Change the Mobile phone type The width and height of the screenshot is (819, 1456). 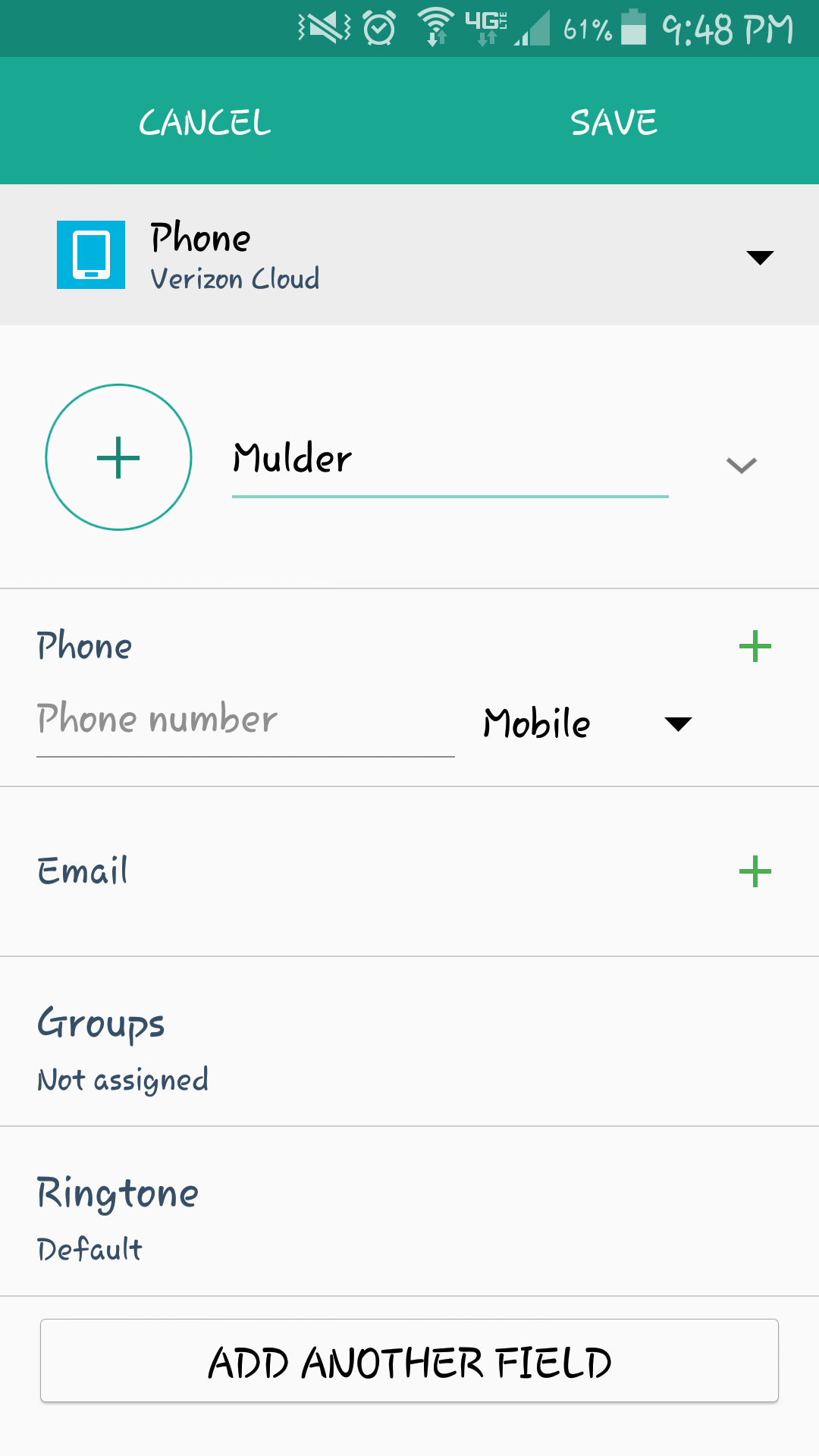pos(588,723)
